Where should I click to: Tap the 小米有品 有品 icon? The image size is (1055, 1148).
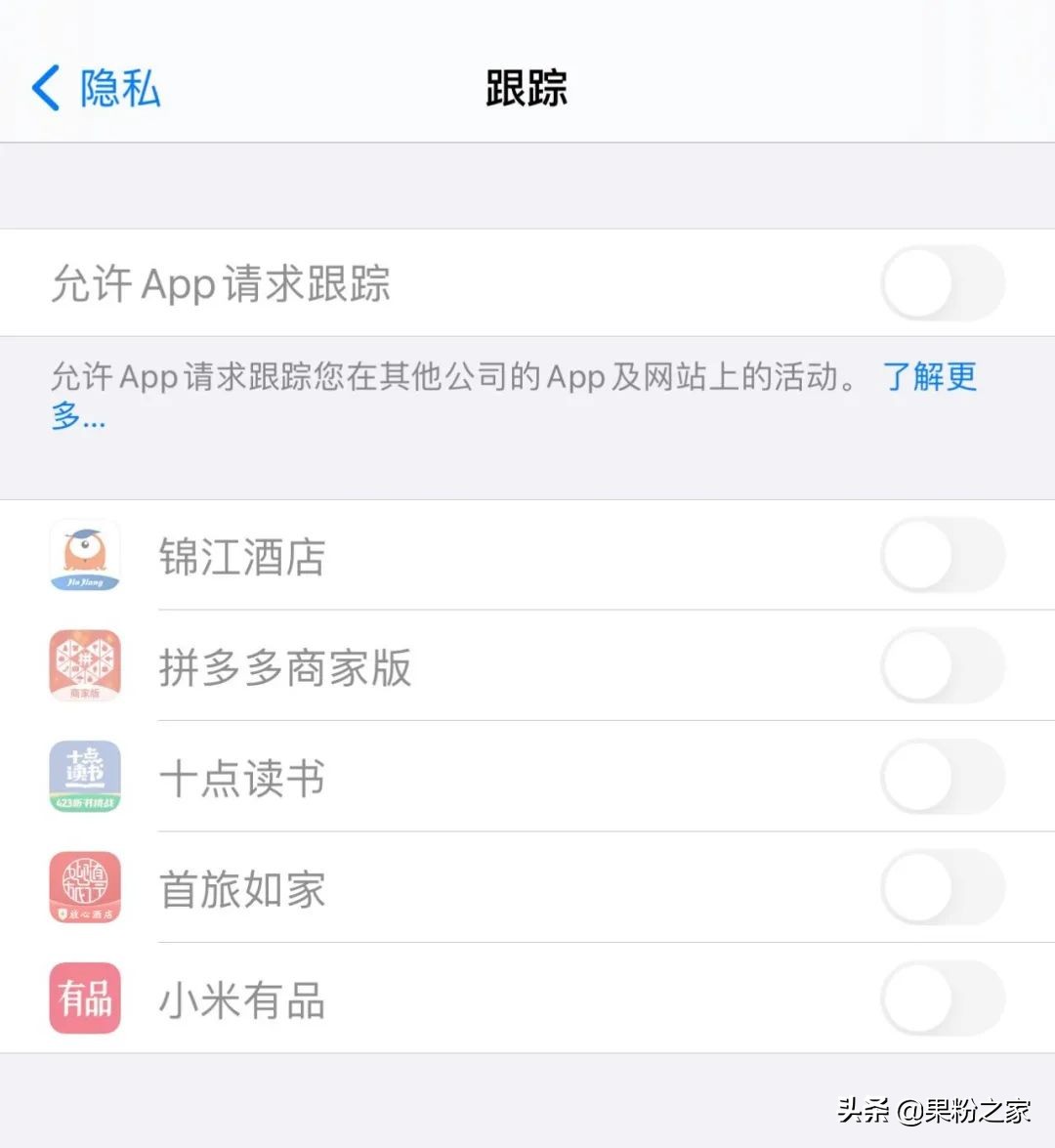[84, 998]
